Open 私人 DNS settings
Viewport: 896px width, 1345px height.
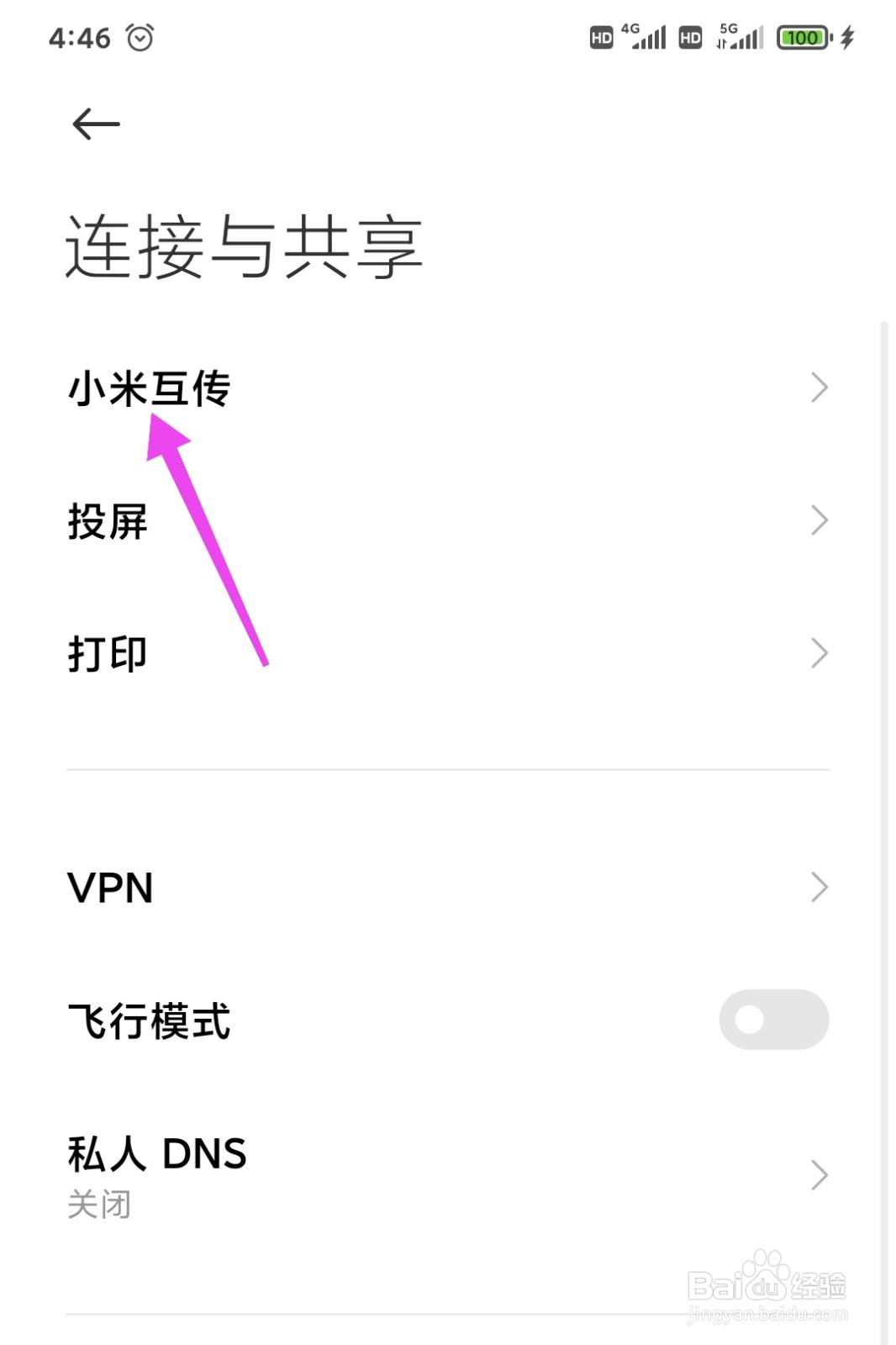156,1154
